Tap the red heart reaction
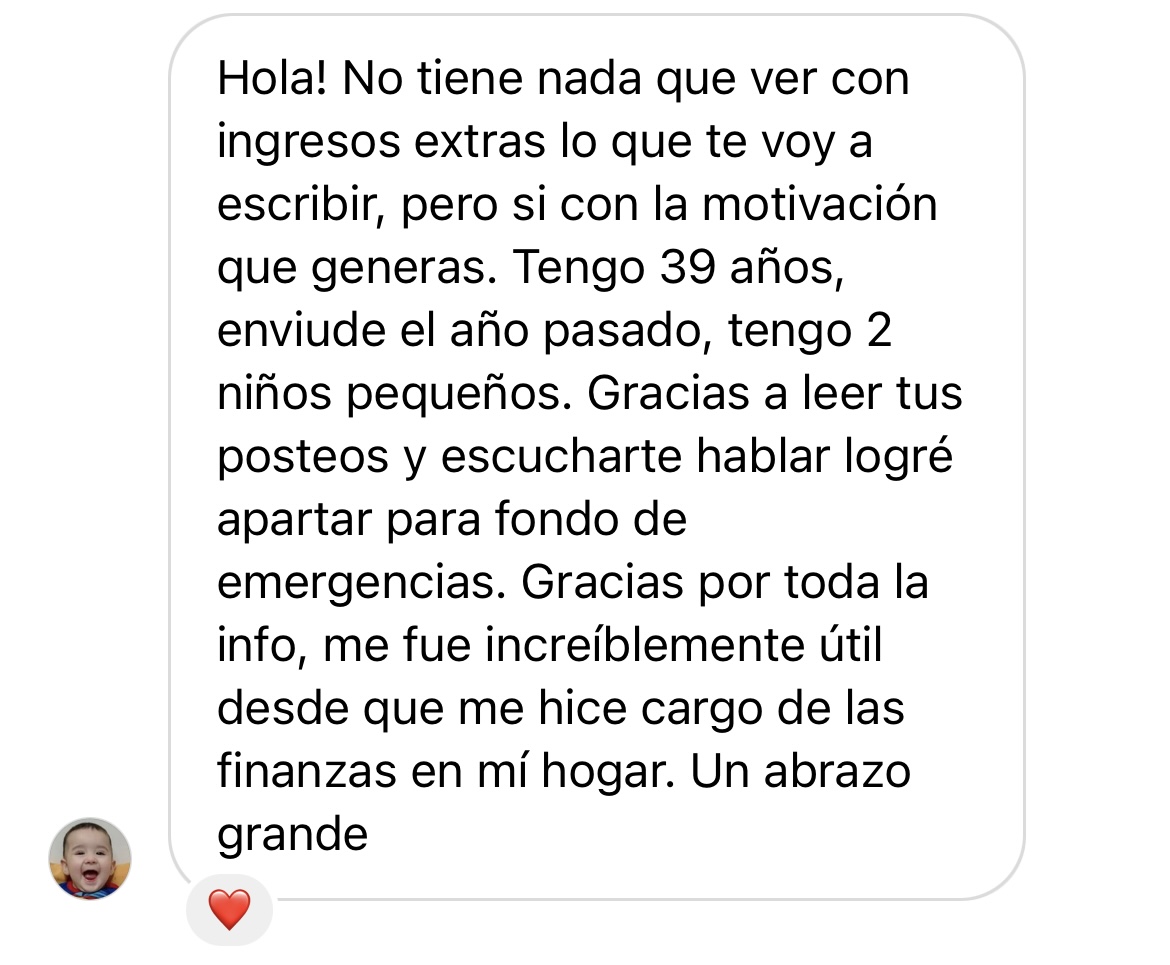Viewport: 1170px width, 965px height. coord(229,909)
